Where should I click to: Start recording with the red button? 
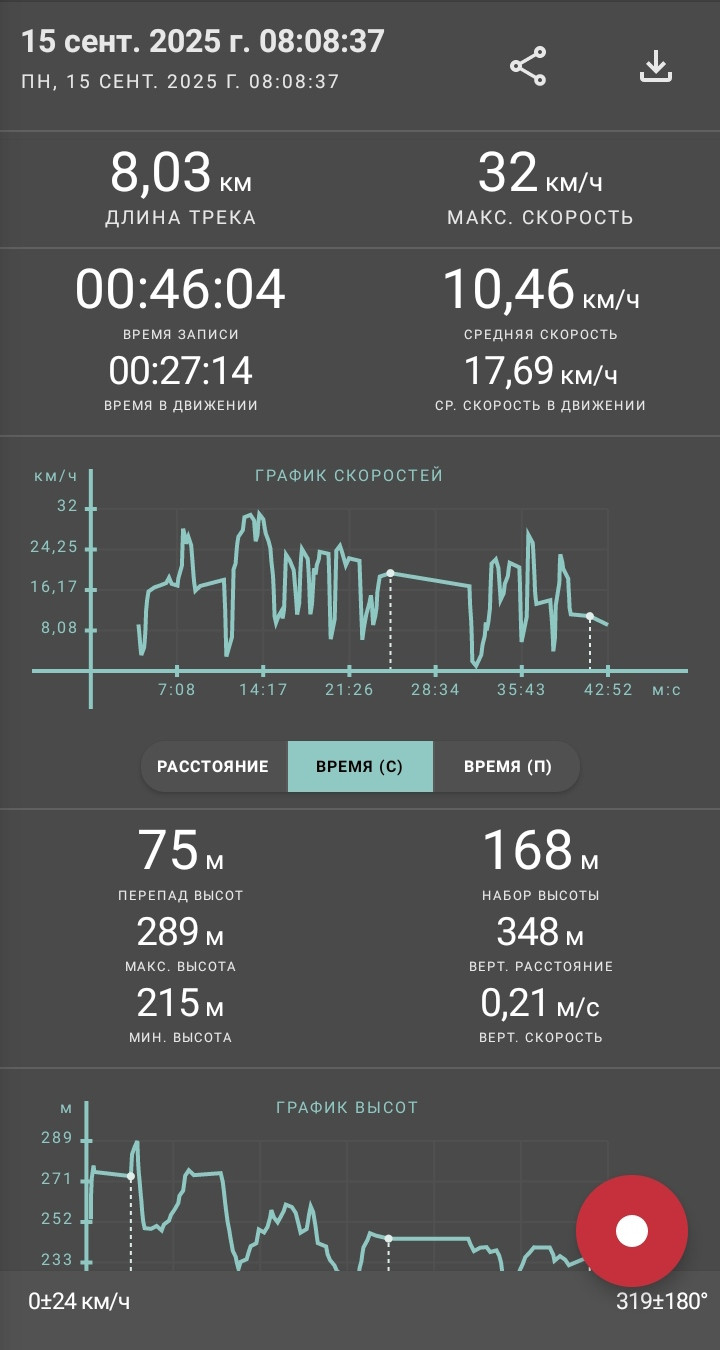pos(632,1231)
